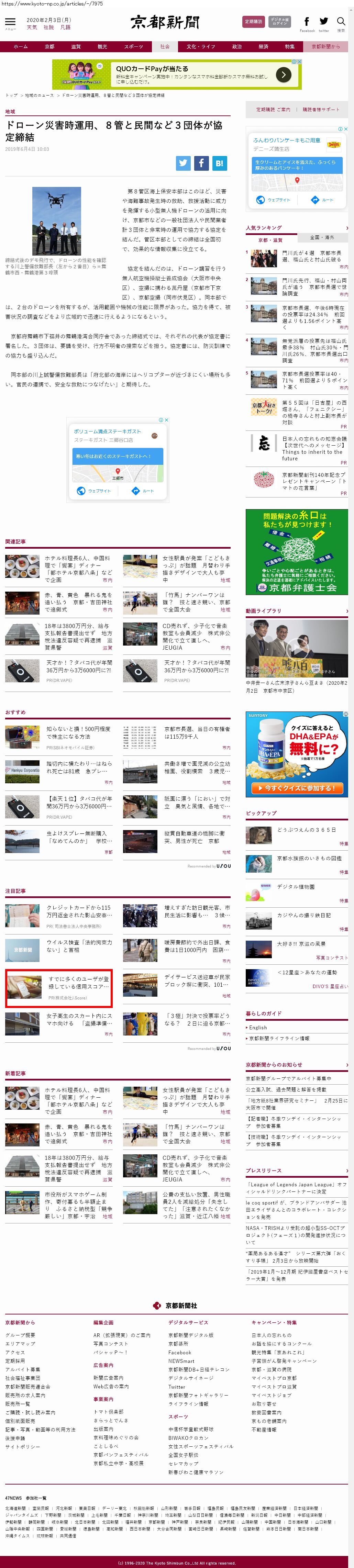Open グループ概要 in the footer
354x1568 pixels.
20,1335
